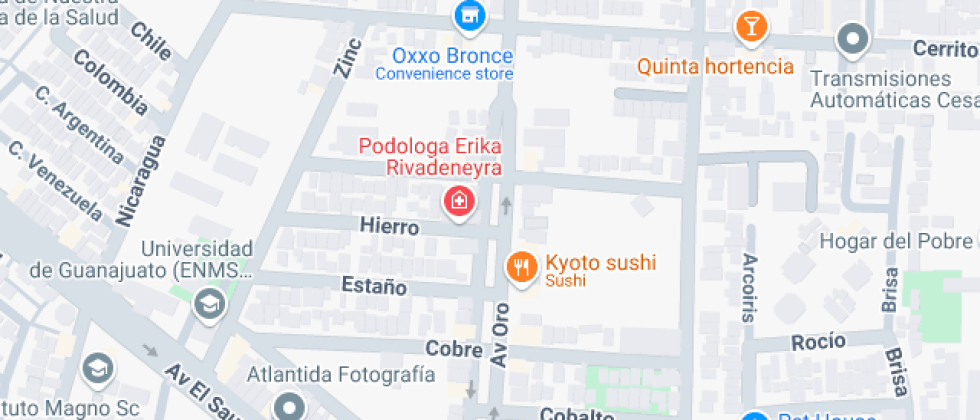Open the Oxxo Bronce convenience store pin
Image resolution: width=980 pixels, height=420 pixels.
[467, 17]
